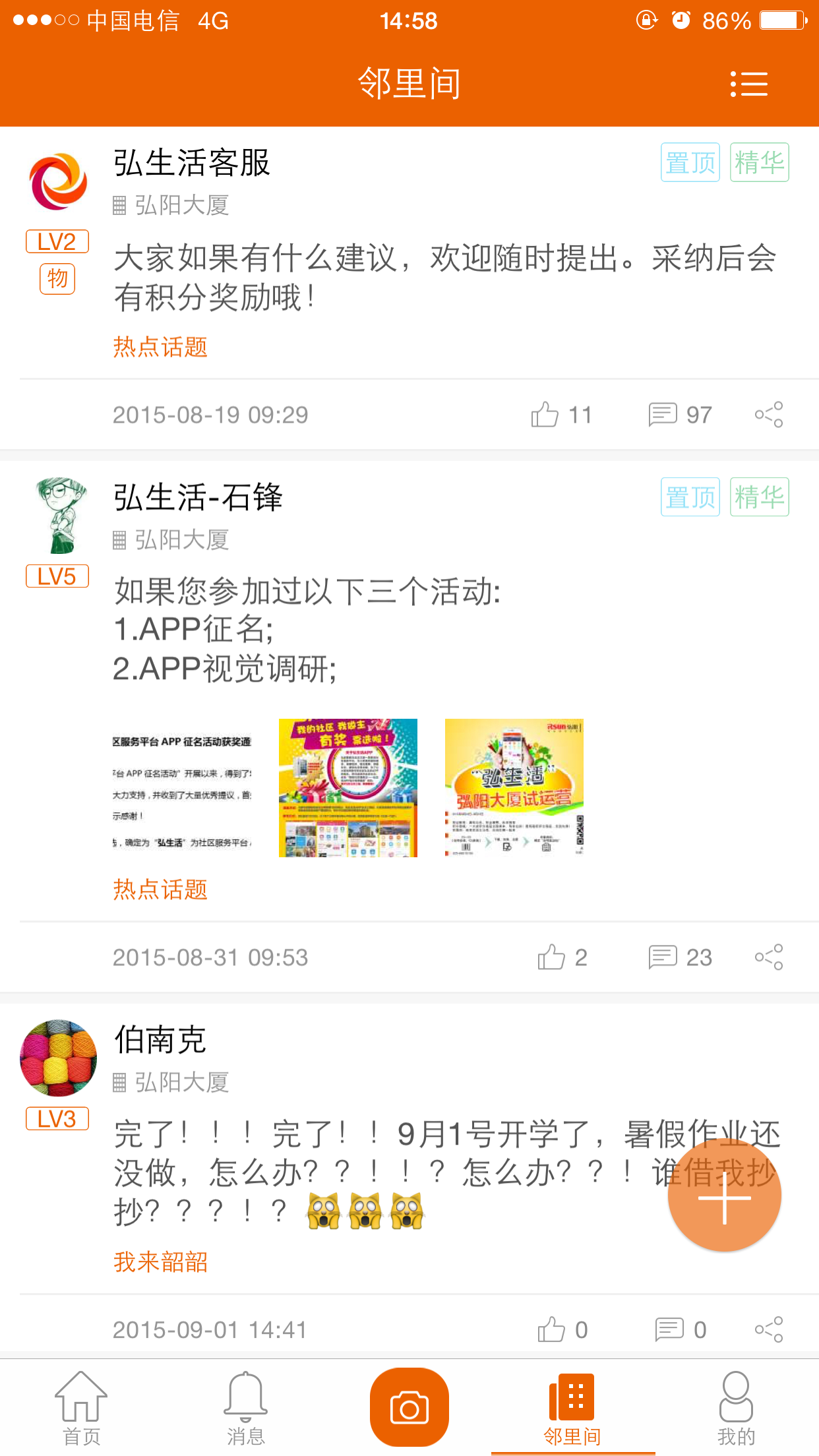Open the list menu in the header
The width and height of the screenshot is (819, 1456).
point(749,84)
